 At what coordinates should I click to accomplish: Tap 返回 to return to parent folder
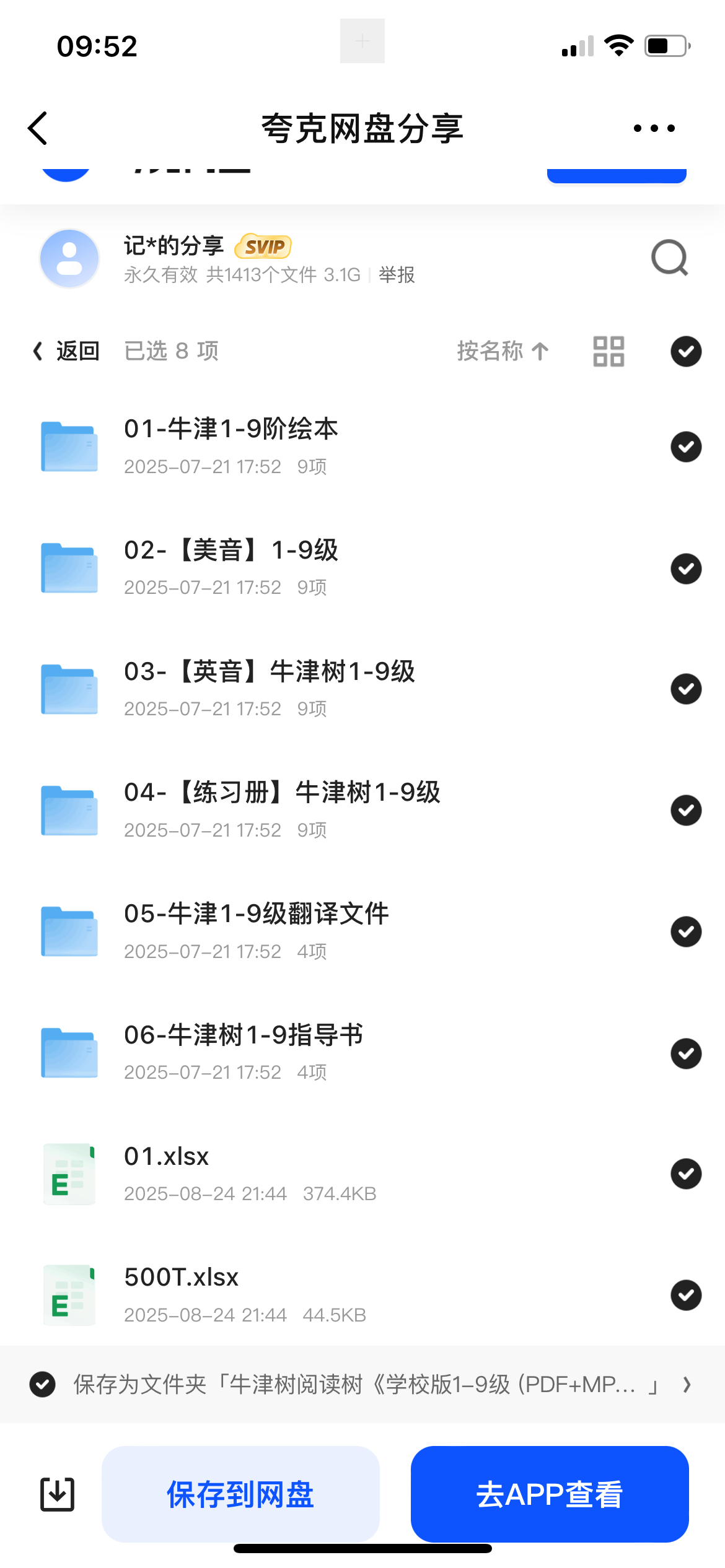67,351
